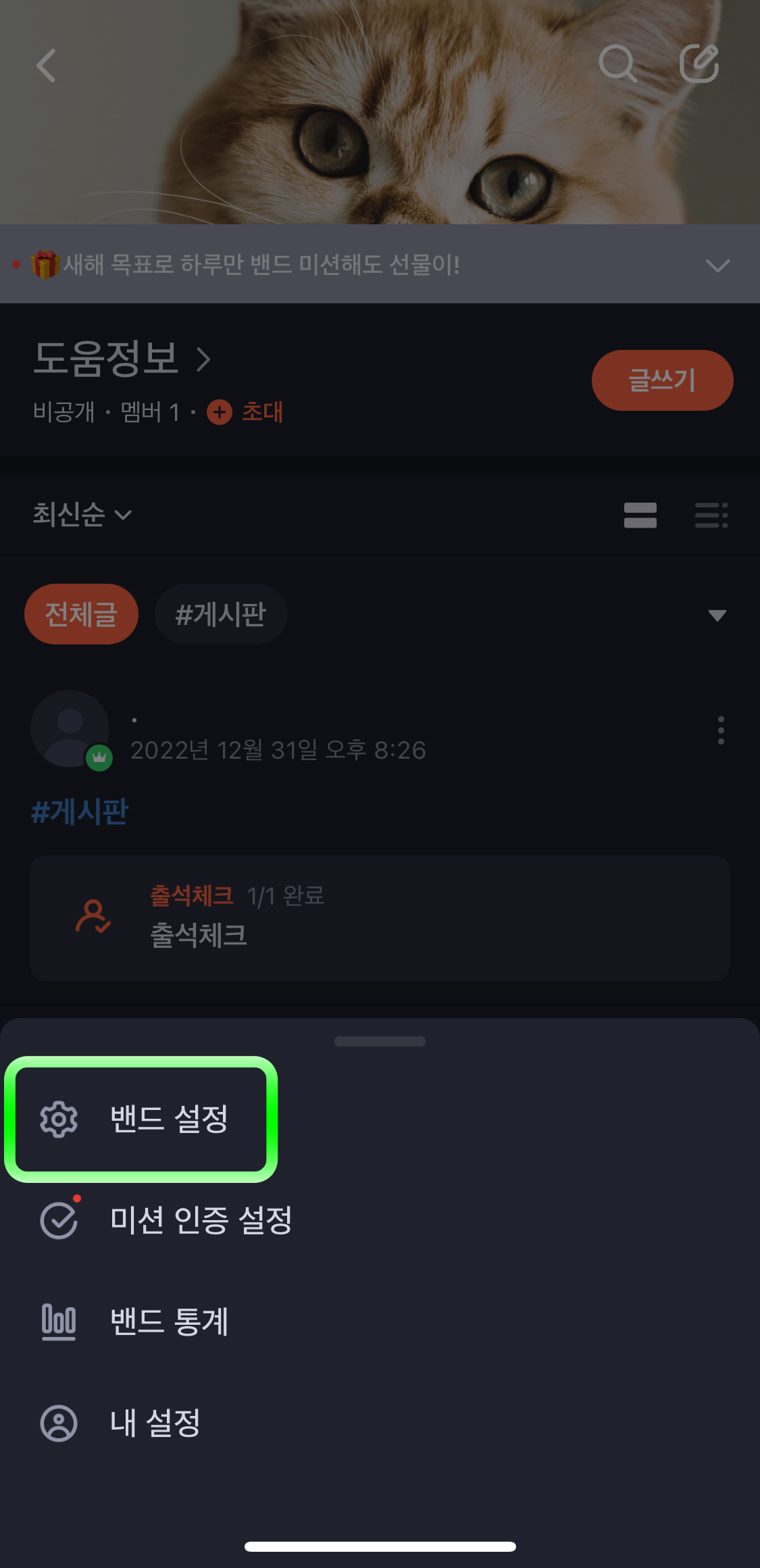
Task: Invite members via 초대 link
Action: coord(262,413)
